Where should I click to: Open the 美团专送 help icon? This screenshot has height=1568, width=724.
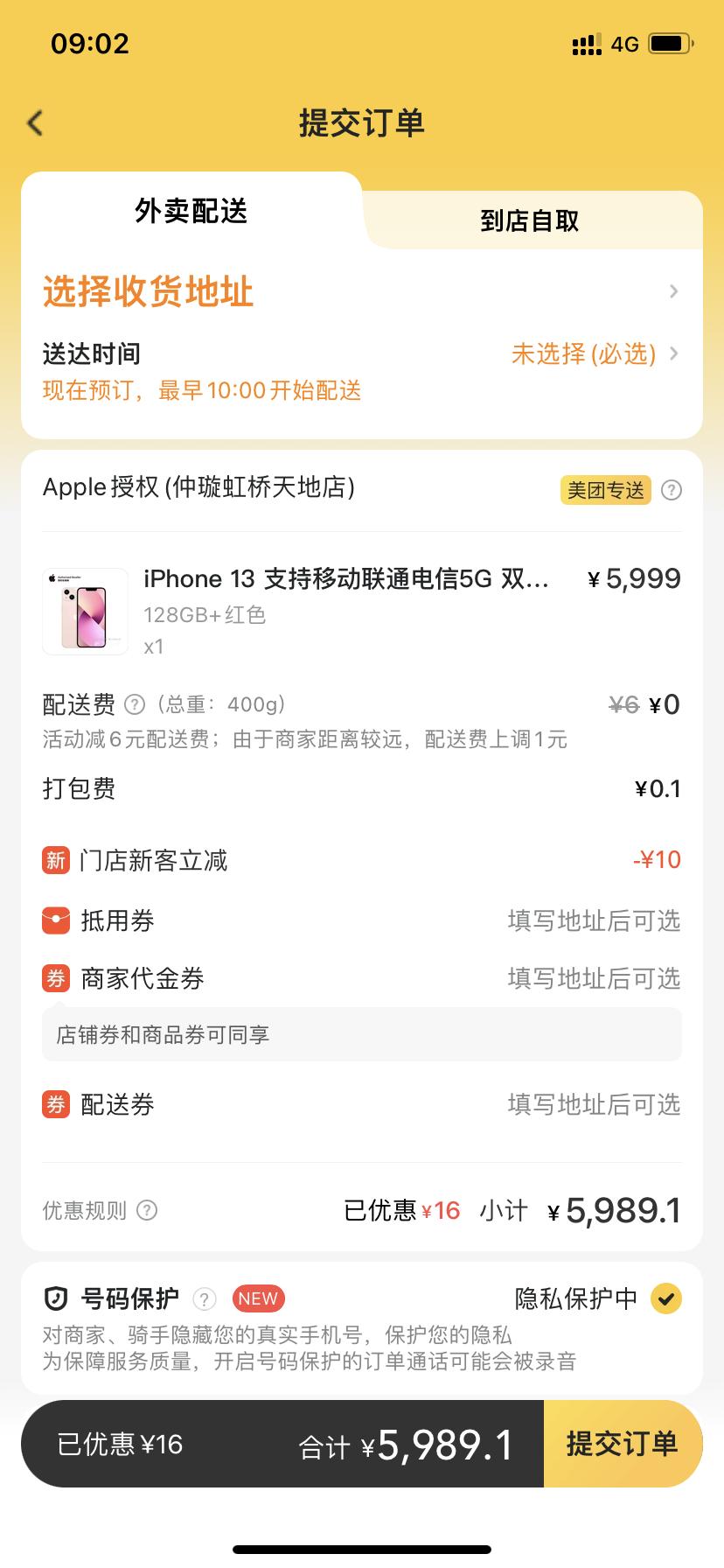(672, 490)
